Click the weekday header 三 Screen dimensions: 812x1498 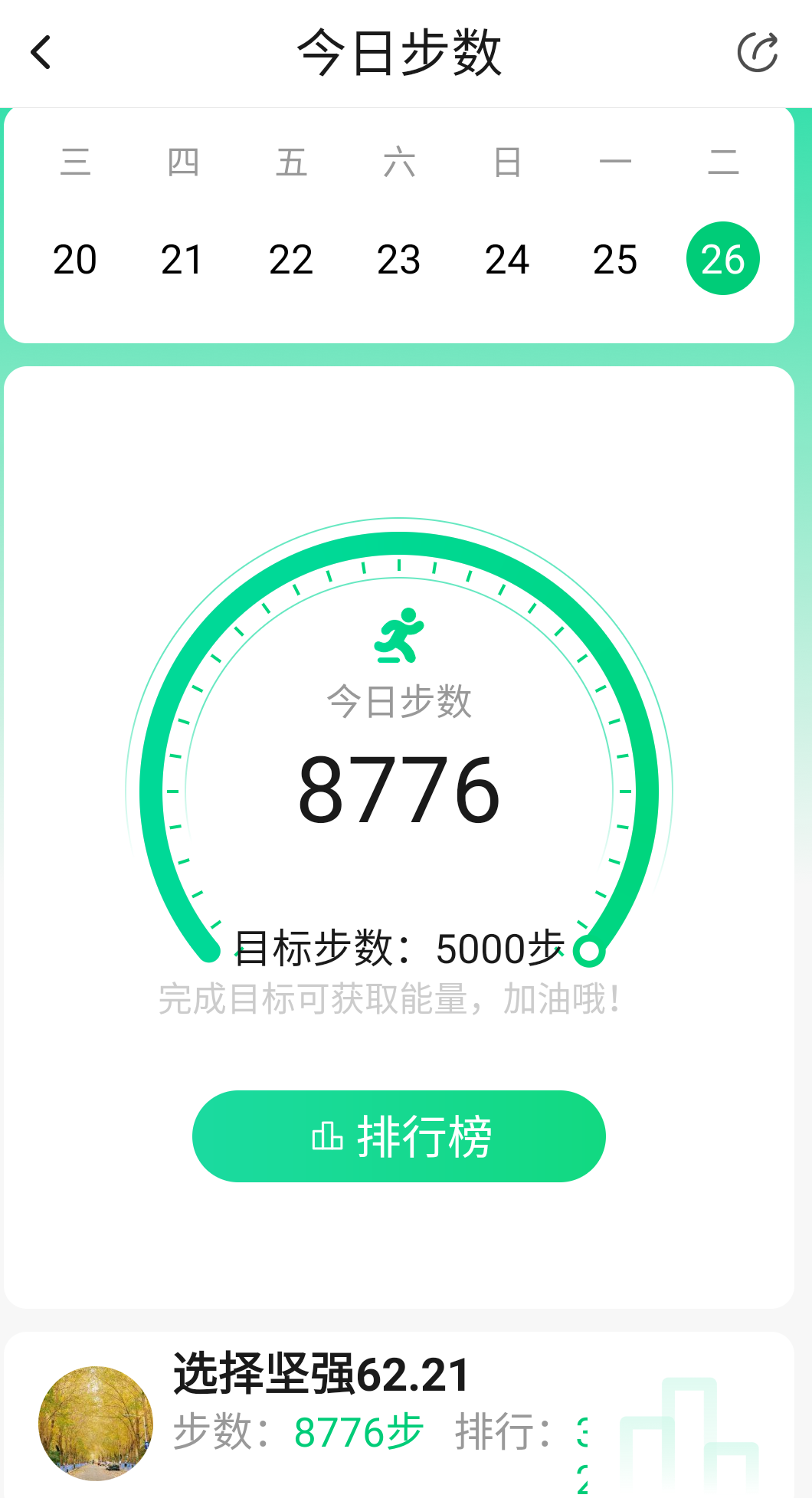[x=74, y=162]
